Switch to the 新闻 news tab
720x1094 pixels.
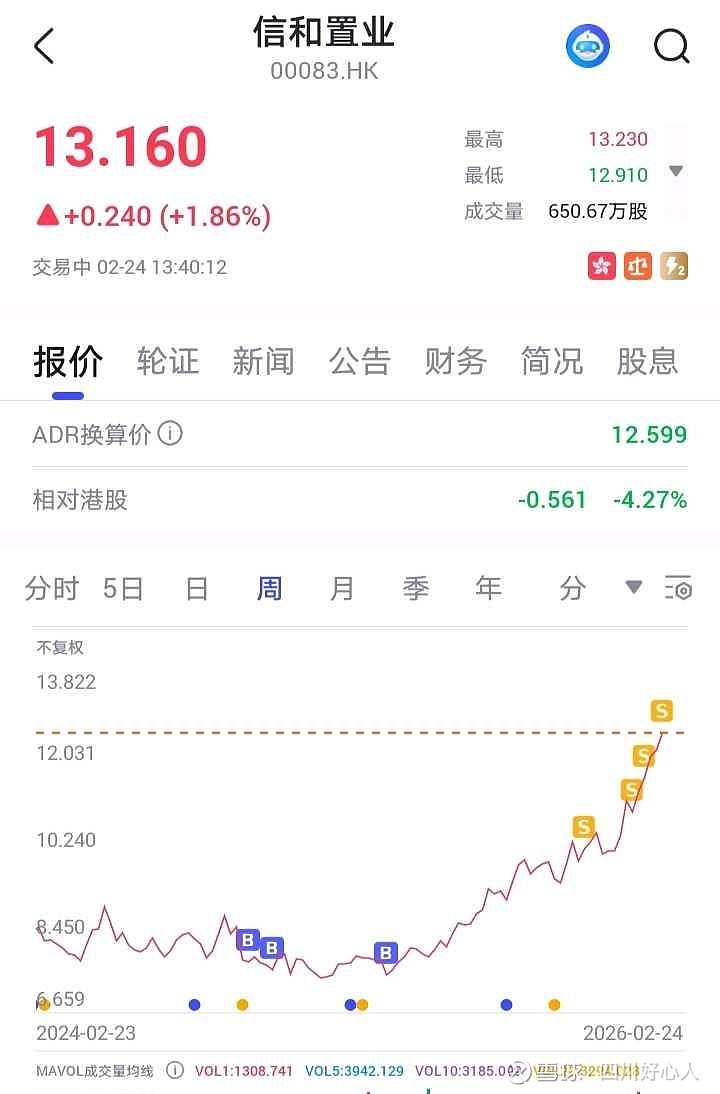pyautogui.click(x=262, y=362)
